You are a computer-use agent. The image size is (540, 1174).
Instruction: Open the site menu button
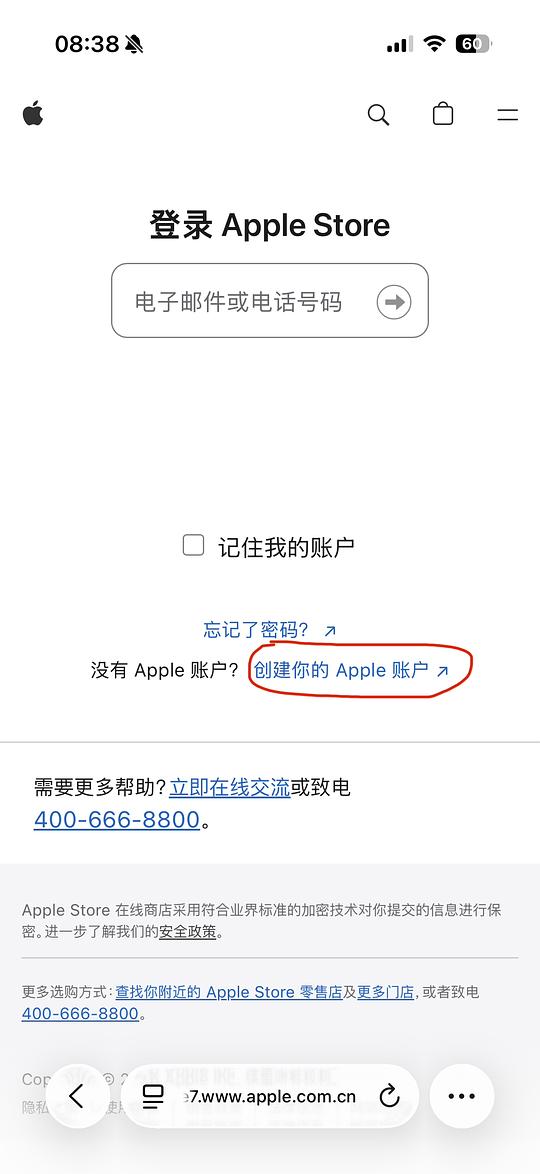pyautogui.click(x=508, y=115)
